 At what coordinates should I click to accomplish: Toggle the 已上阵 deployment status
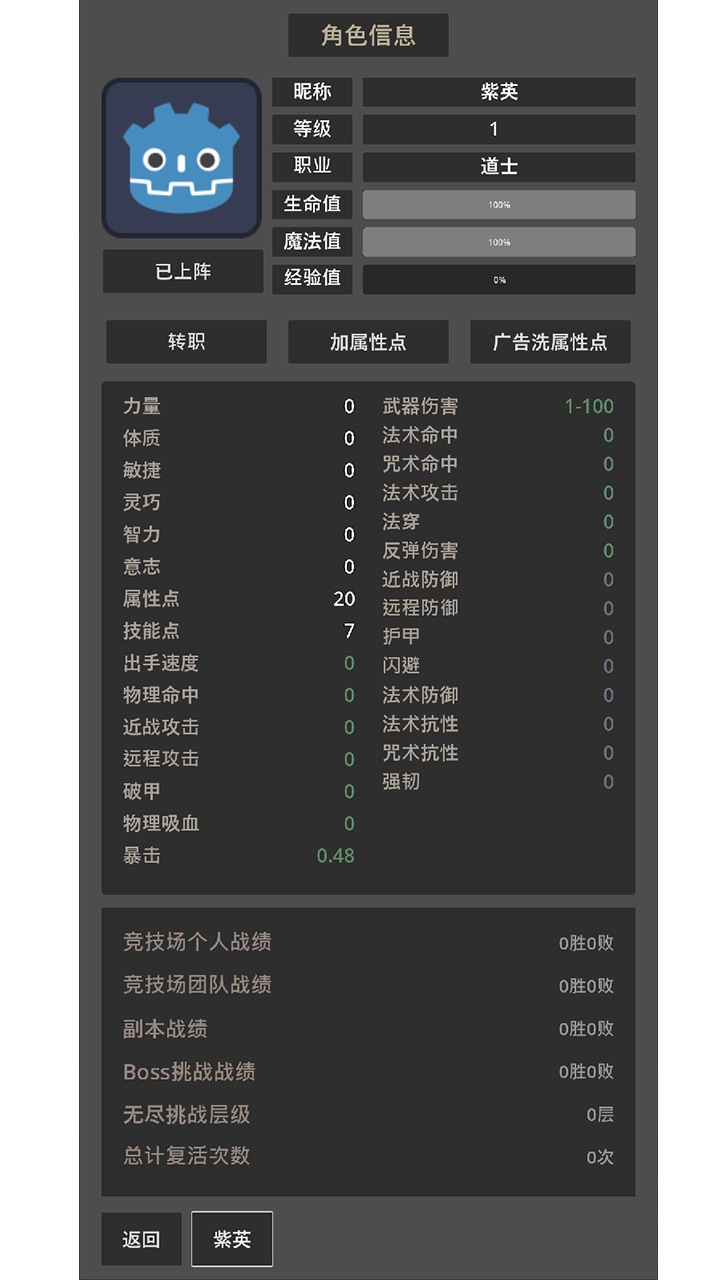[x=182, y=271]
